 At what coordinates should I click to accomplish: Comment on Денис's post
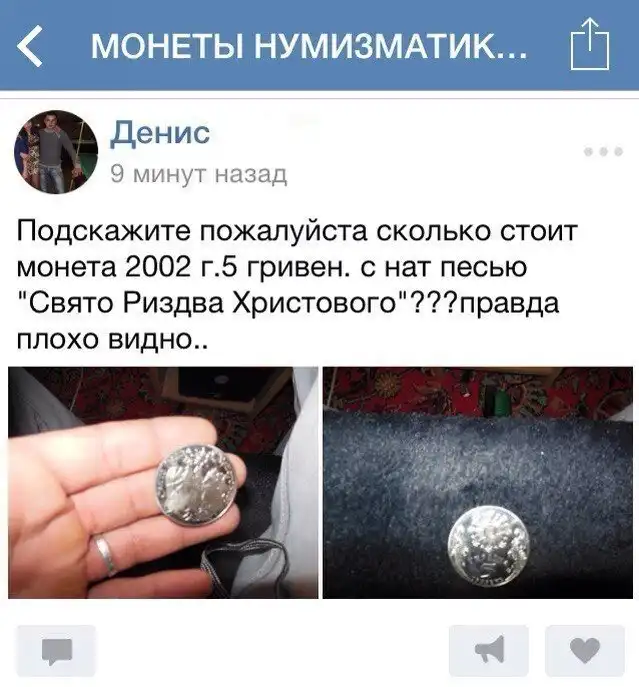56,651
